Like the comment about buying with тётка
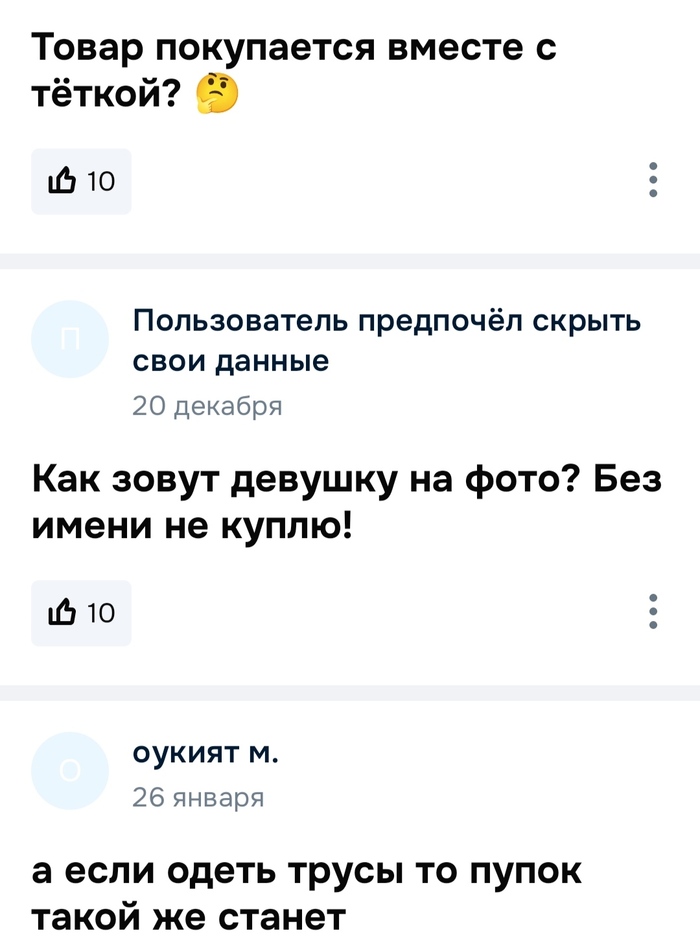Screen dimensions: 700x949 (x=81, y=182)
